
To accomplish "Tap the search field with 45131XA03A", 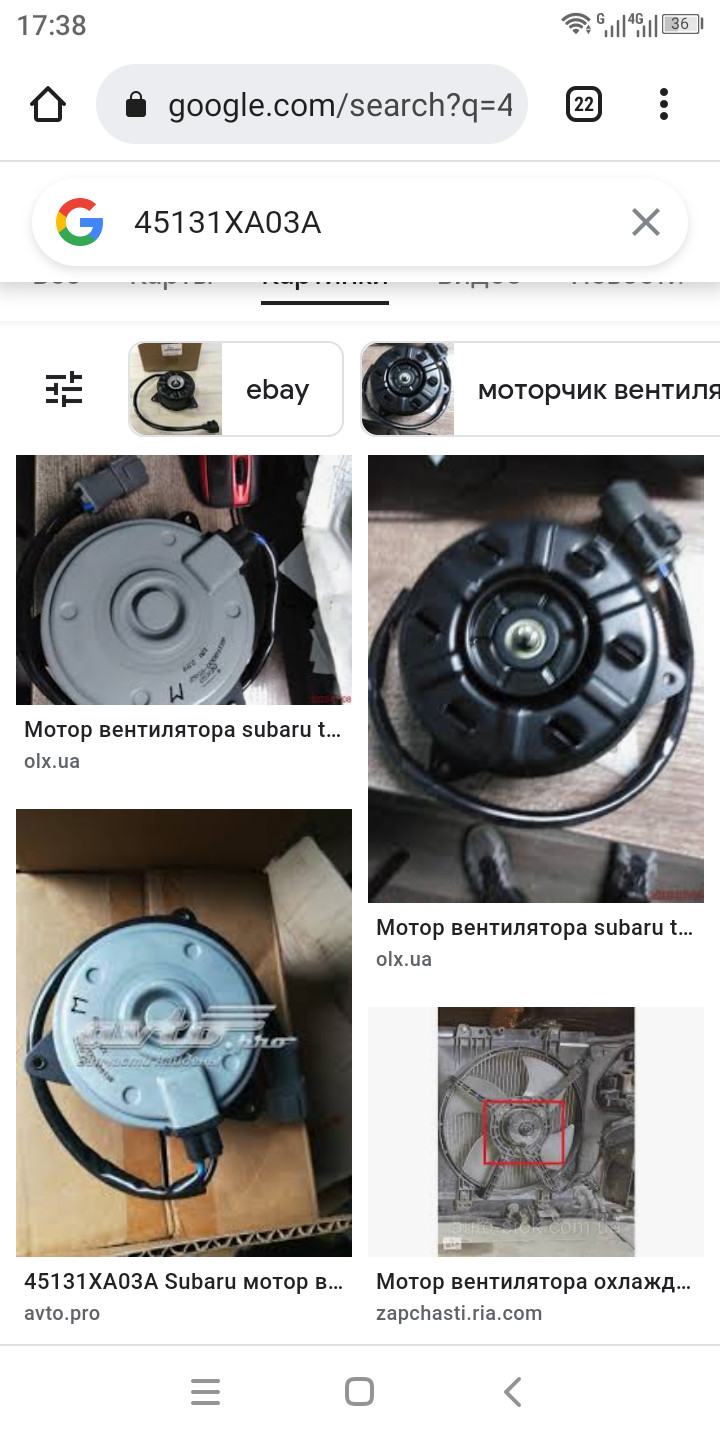I will pos(360,222).
